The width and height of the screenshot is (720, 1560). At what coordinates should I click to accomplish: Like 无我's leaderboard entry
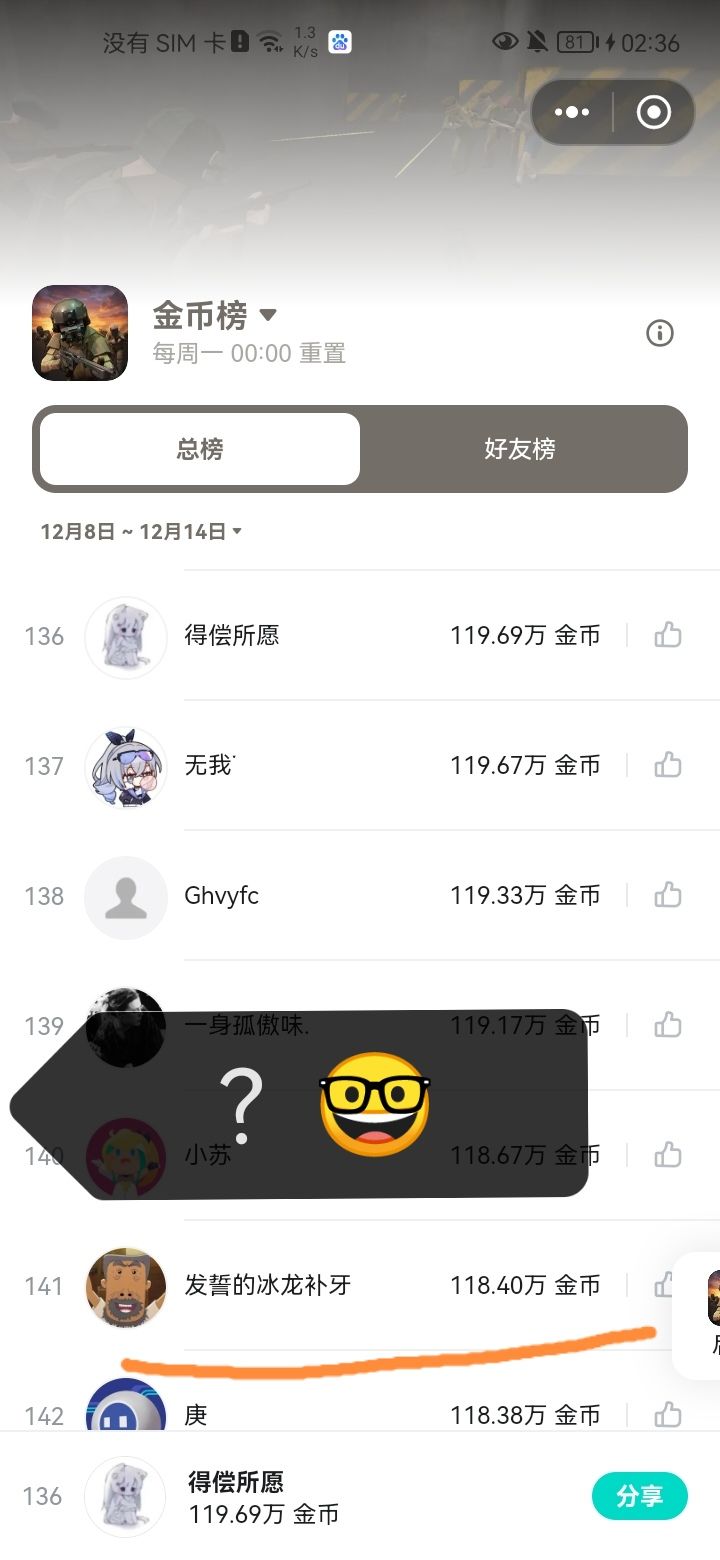(x=667, y=764)
